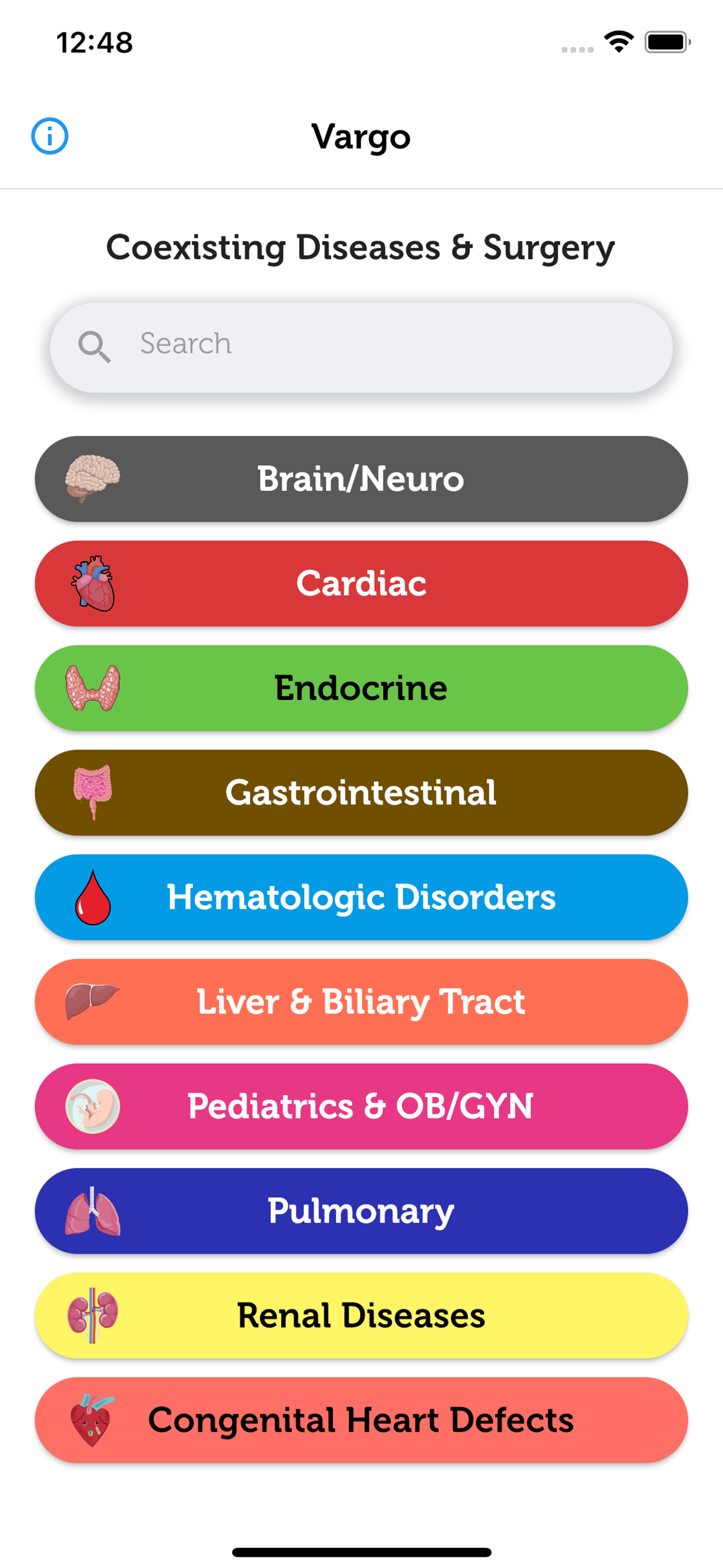Click the intestines icon beside Gastrointestinal
Viewport: 723px width, 1568px height.
[92, 792]
